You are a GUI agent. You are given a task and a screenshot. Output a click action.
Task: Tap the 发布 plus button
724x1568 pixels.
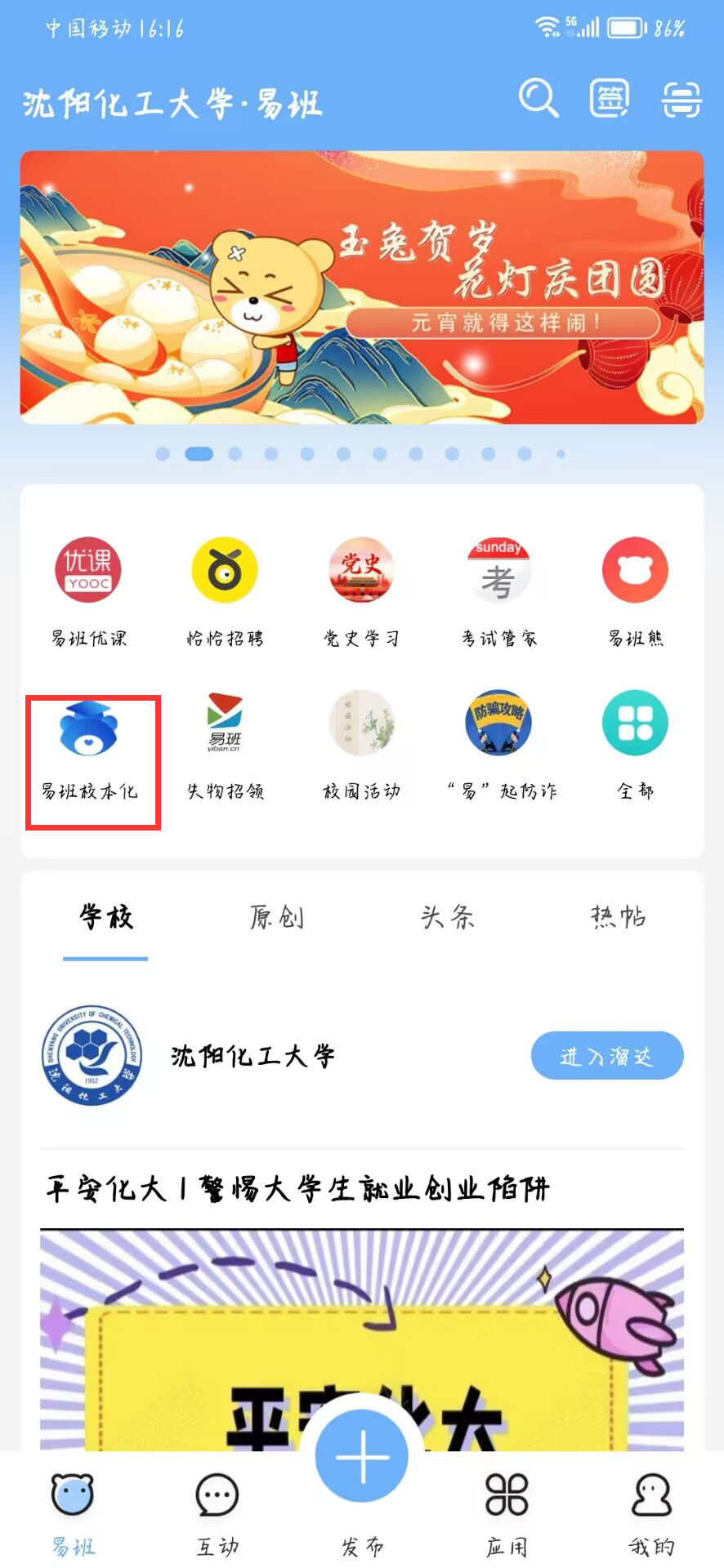[x=362, y=1457]
